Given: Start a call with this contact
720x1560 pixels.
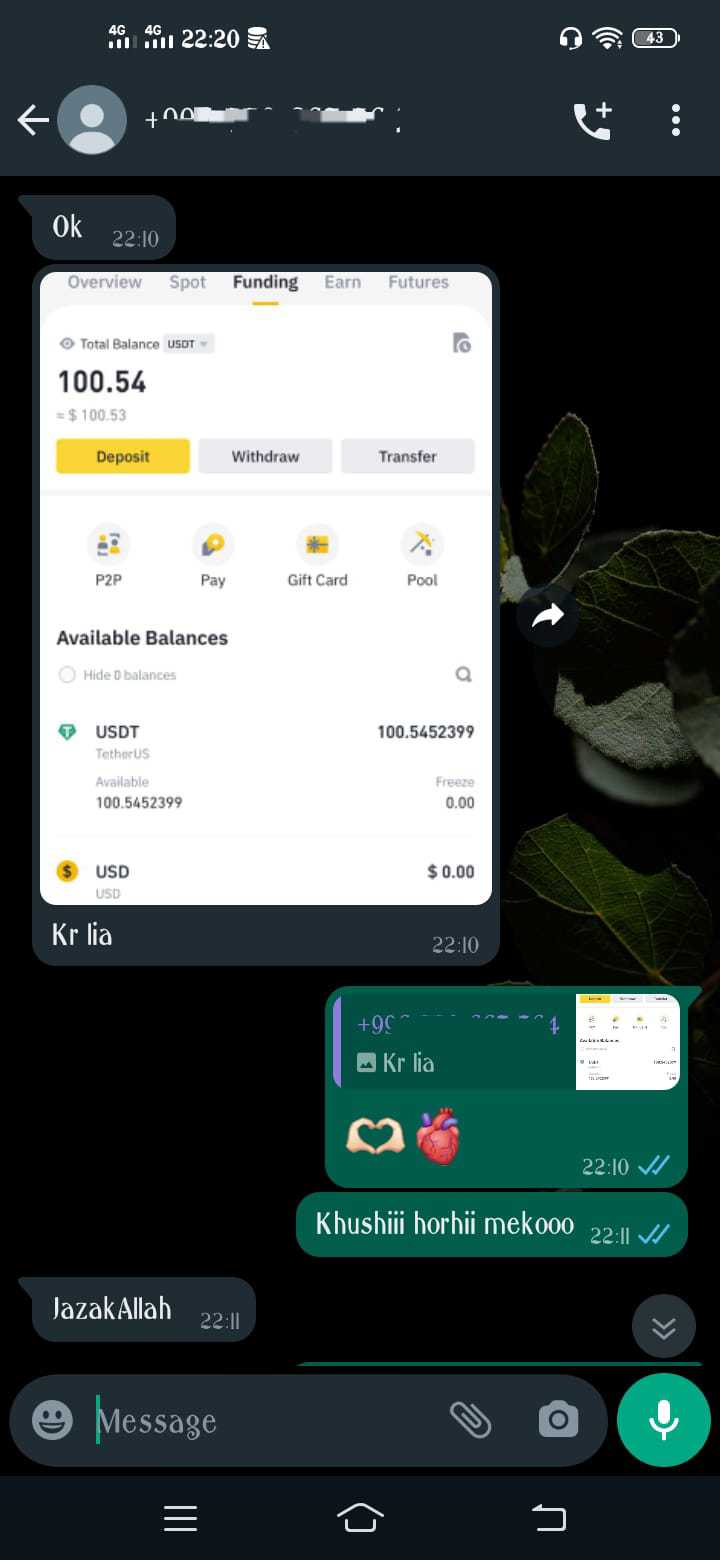Looking at the screenshot, I should click(592, 121).
